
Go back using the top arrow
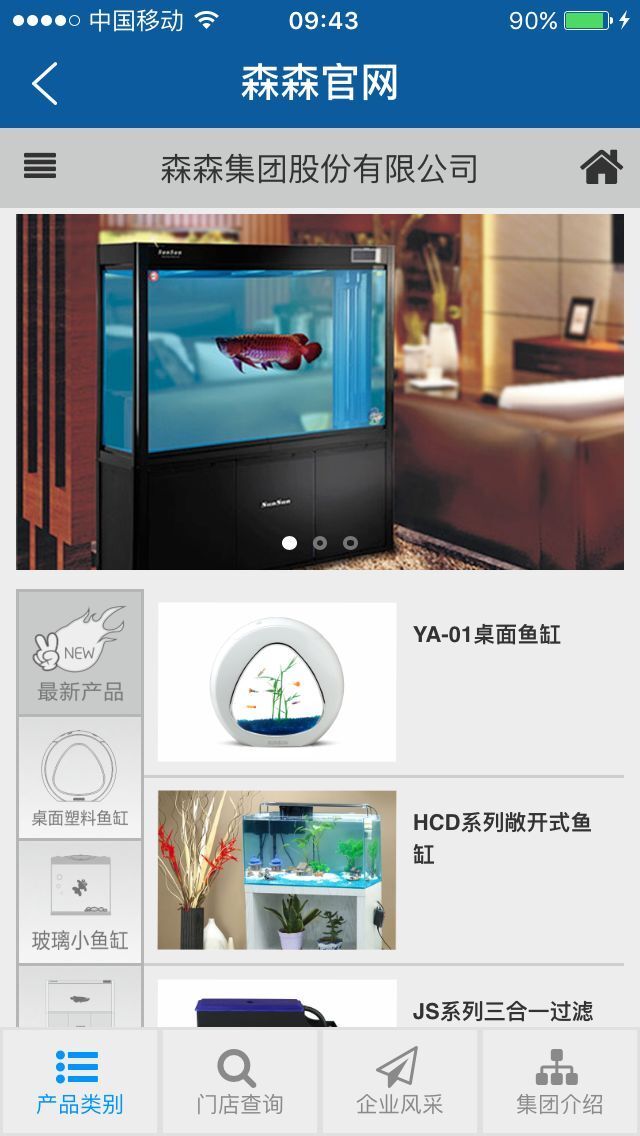(x=44, y=83)
